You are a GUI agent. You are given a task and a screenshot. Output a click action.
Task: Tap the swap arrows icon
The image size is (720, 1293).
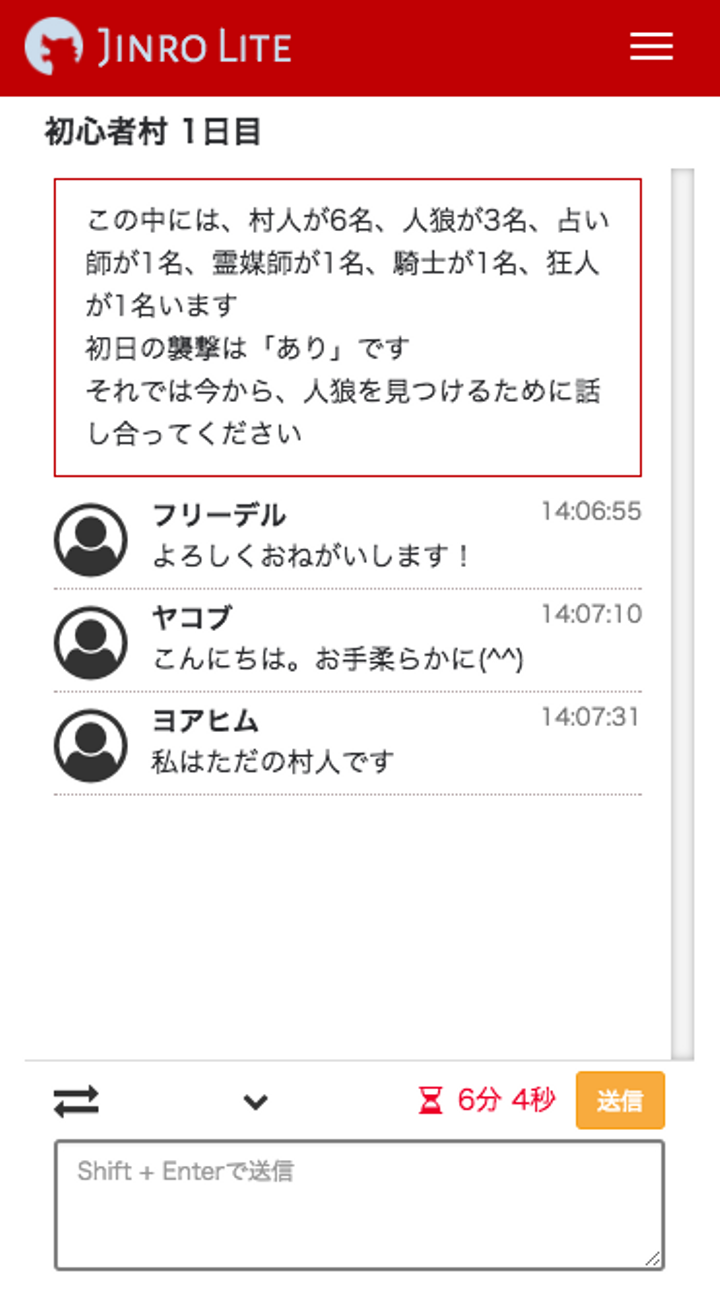[x=76, y=1101]
